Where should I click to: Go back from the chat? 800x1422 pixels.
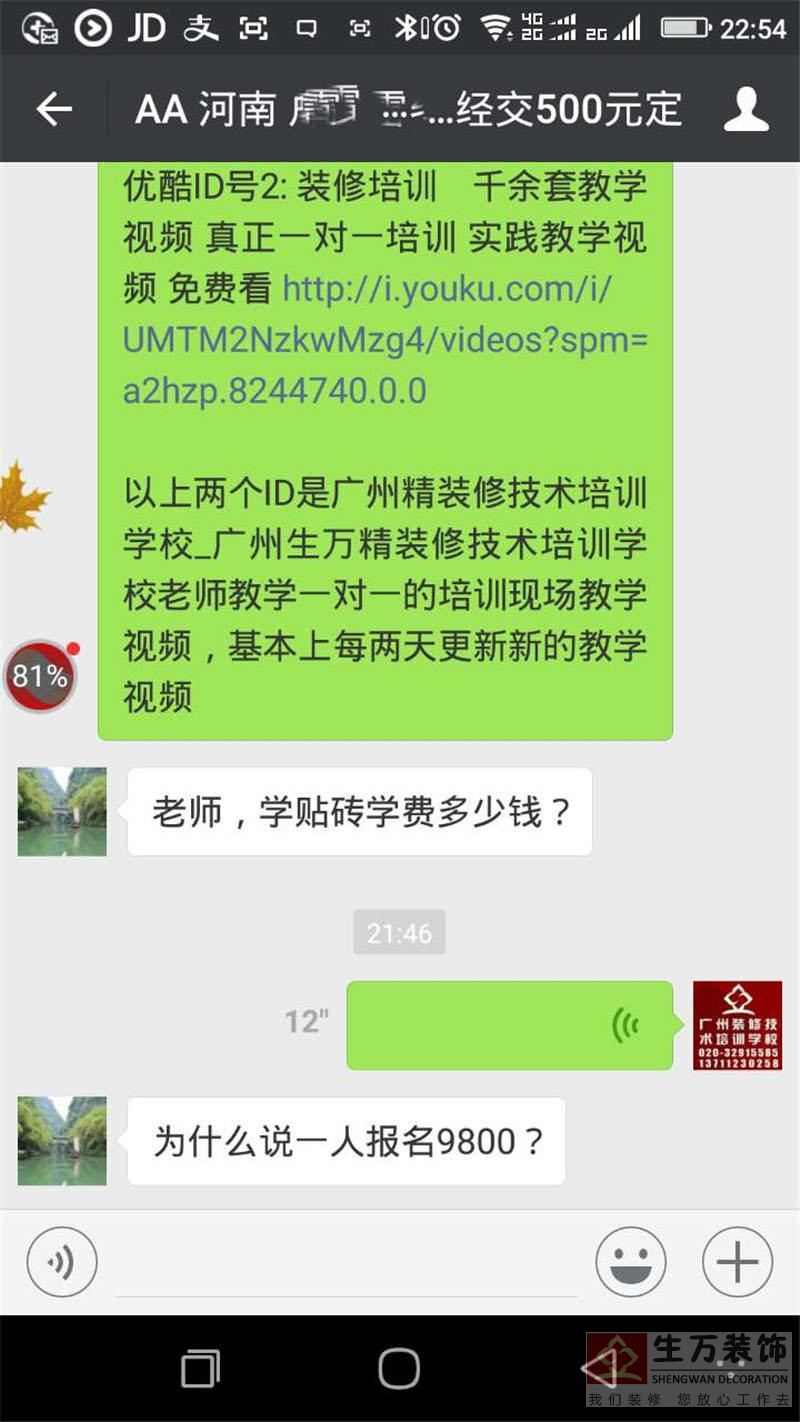point(54,109)
